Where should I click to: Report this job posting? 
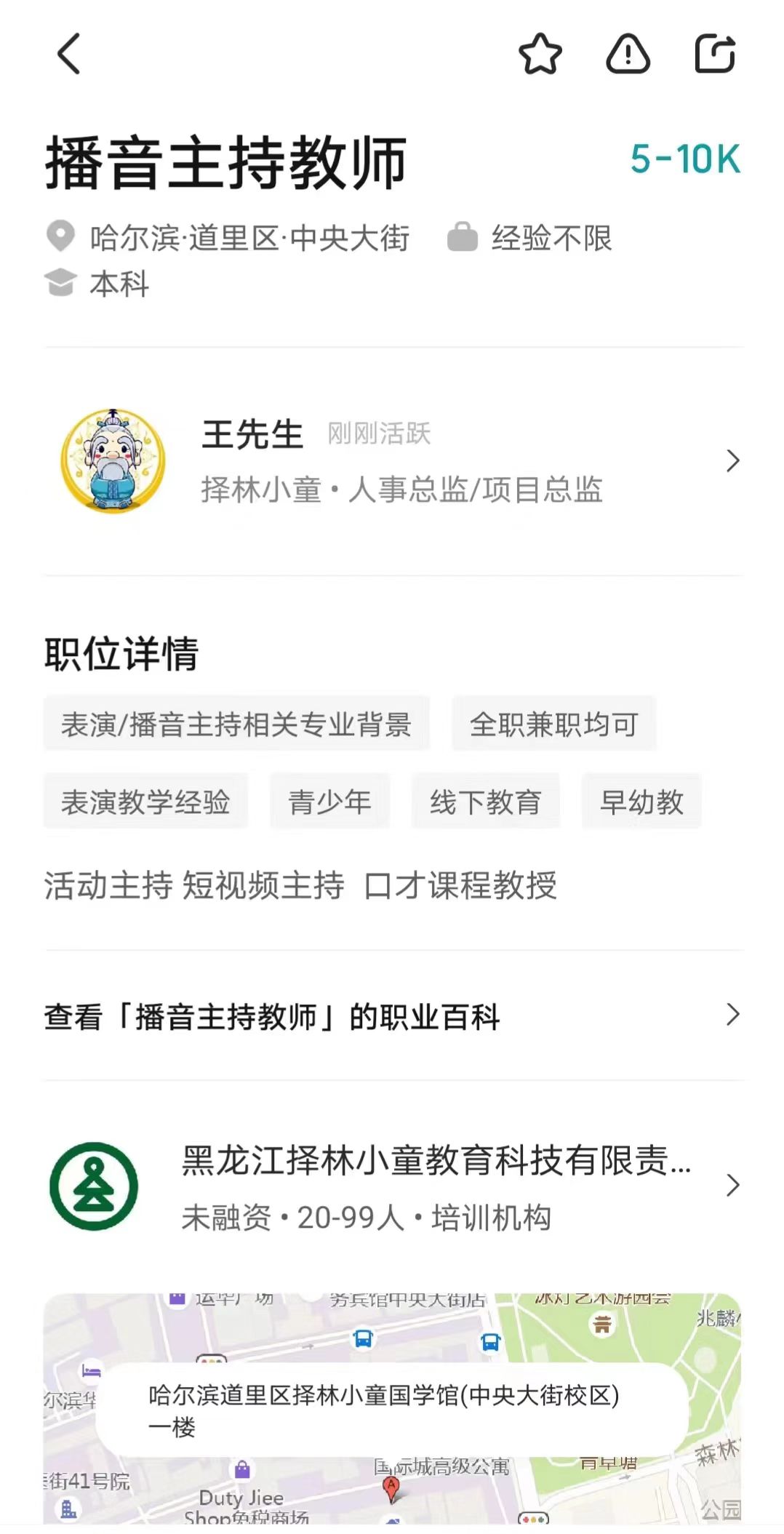[x=628, y=54]
